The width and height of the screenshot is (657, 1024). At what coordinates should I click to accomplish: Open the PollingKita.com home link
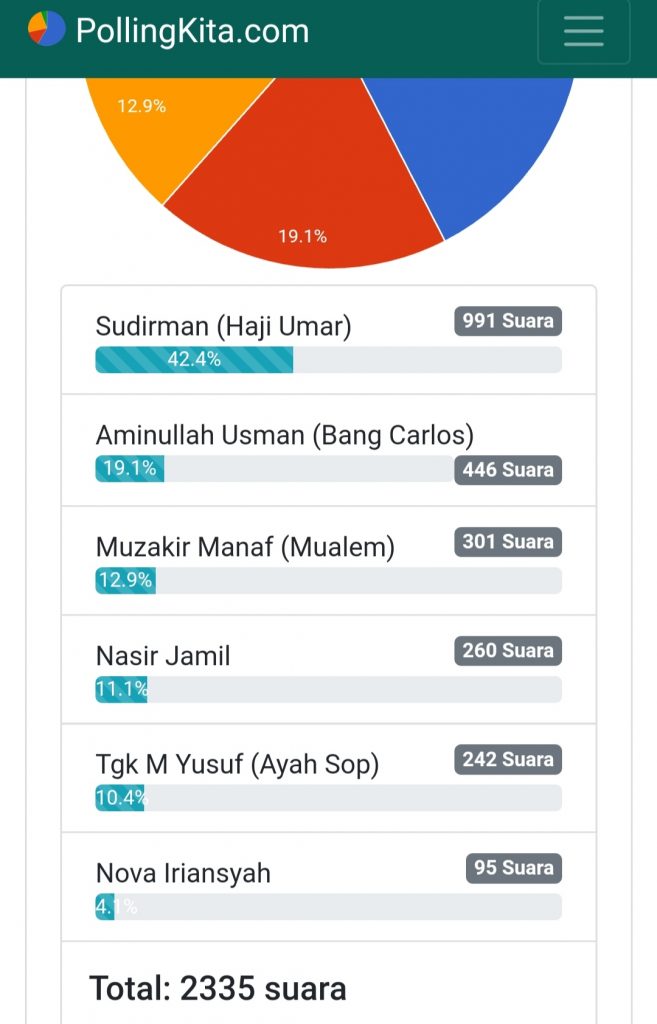[x=168, y=30]
